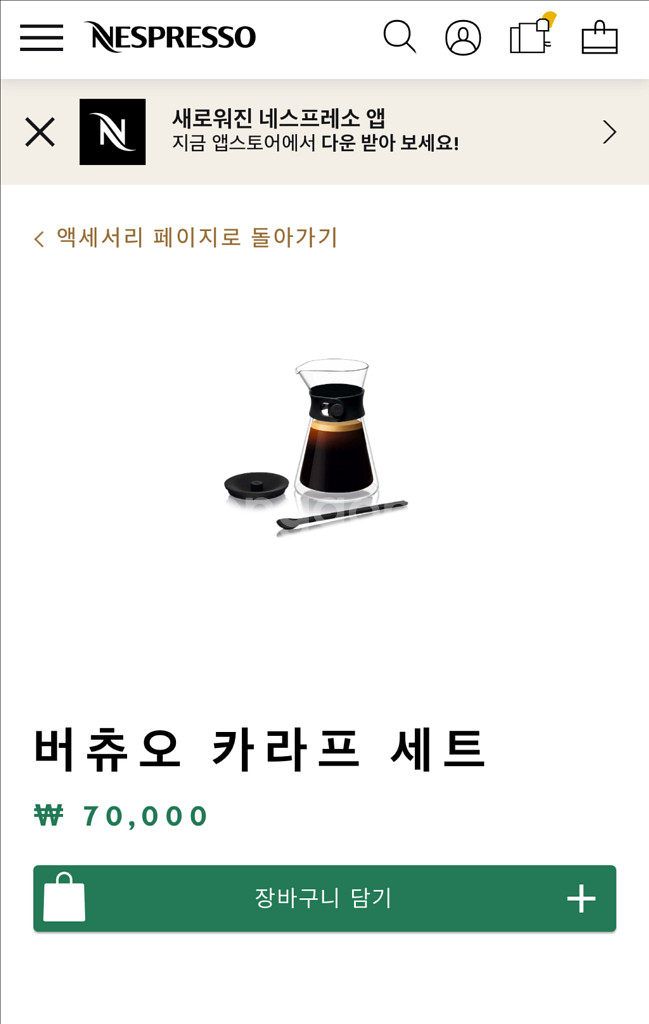Open the shopping bag
Image resolution: width=649 pixels, height=1024 pixels.
[599, 38]
